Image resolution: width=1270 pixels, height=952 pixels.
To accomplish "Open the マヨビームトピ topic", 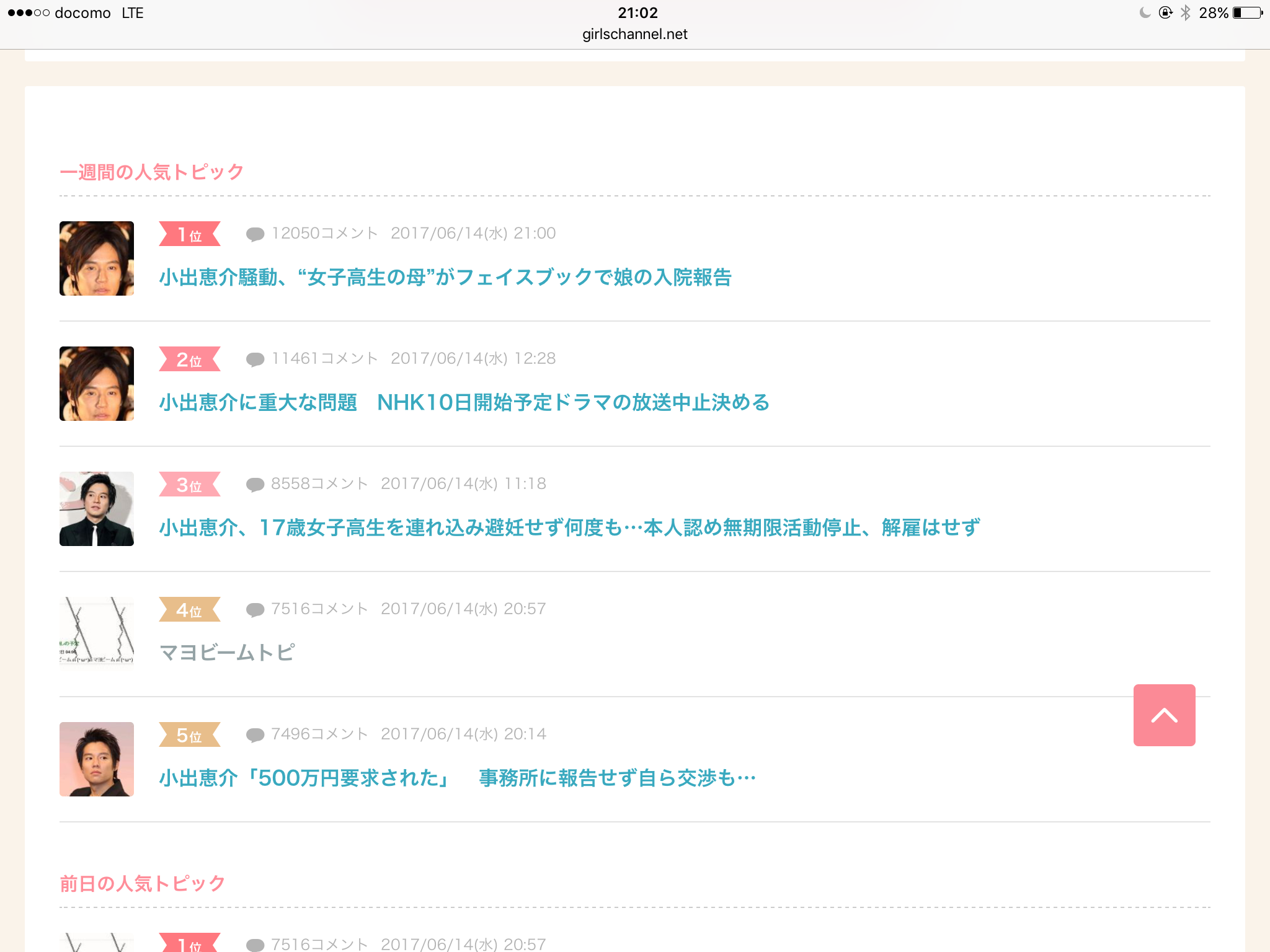I will click(x=227, y=653).
